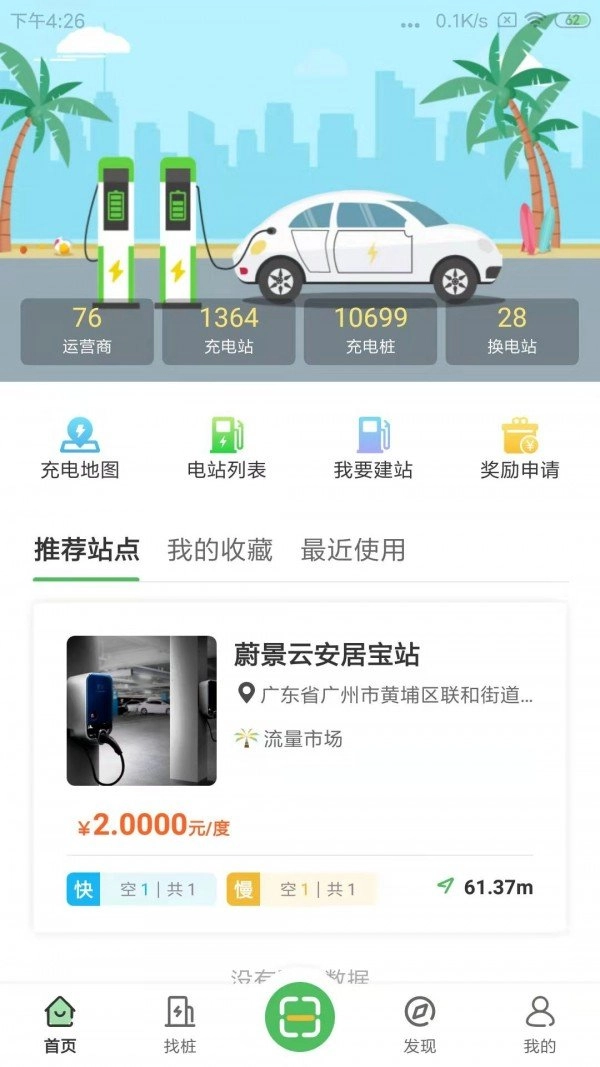The image size is (600, 1067).
Task: Open the 充电地图 charging map
Action: coord(80,448)
